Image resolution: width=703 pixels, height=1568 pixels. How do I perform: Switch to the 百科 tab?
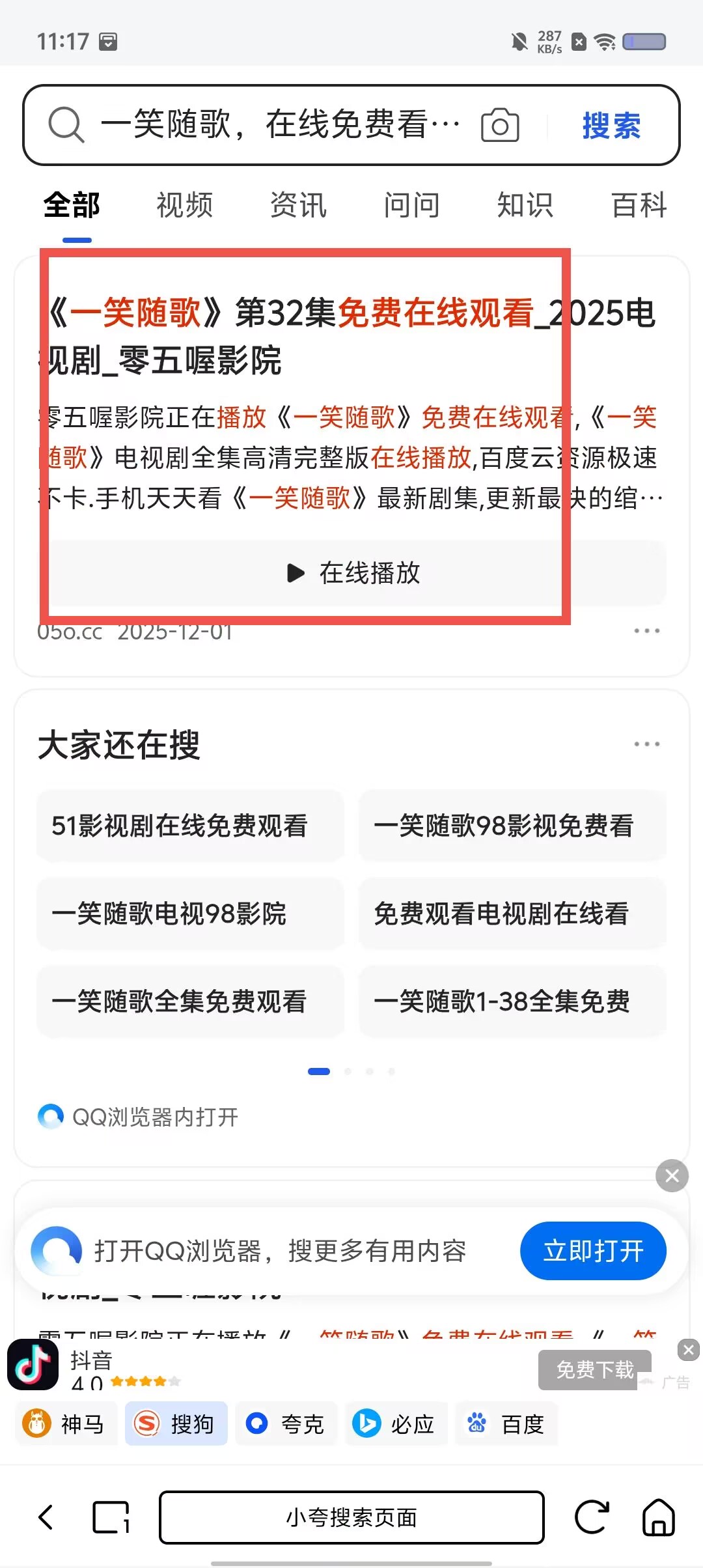pyautogui.click(x=639, y=206)
